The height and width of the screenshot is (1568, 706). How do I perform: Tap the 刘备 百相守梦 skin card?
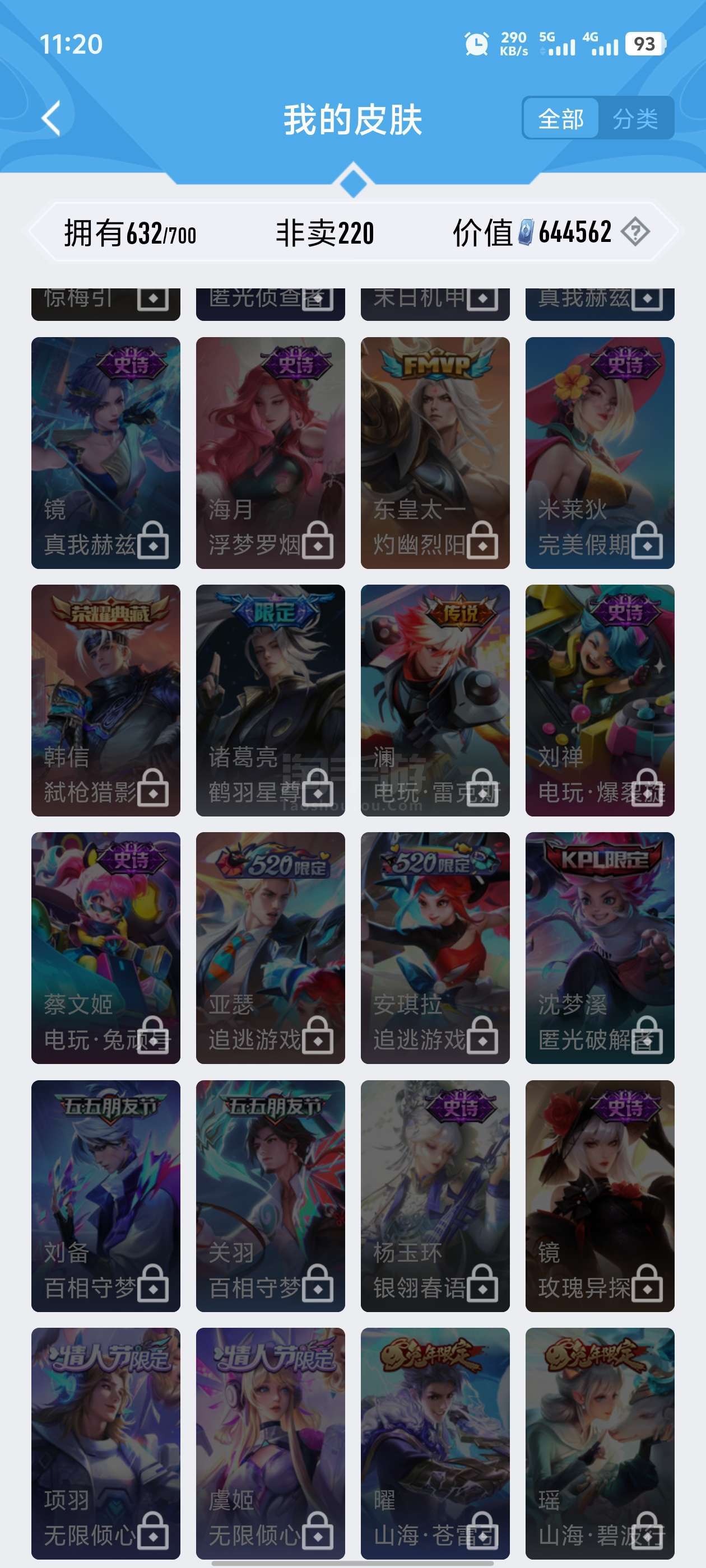pos(105,1196)
